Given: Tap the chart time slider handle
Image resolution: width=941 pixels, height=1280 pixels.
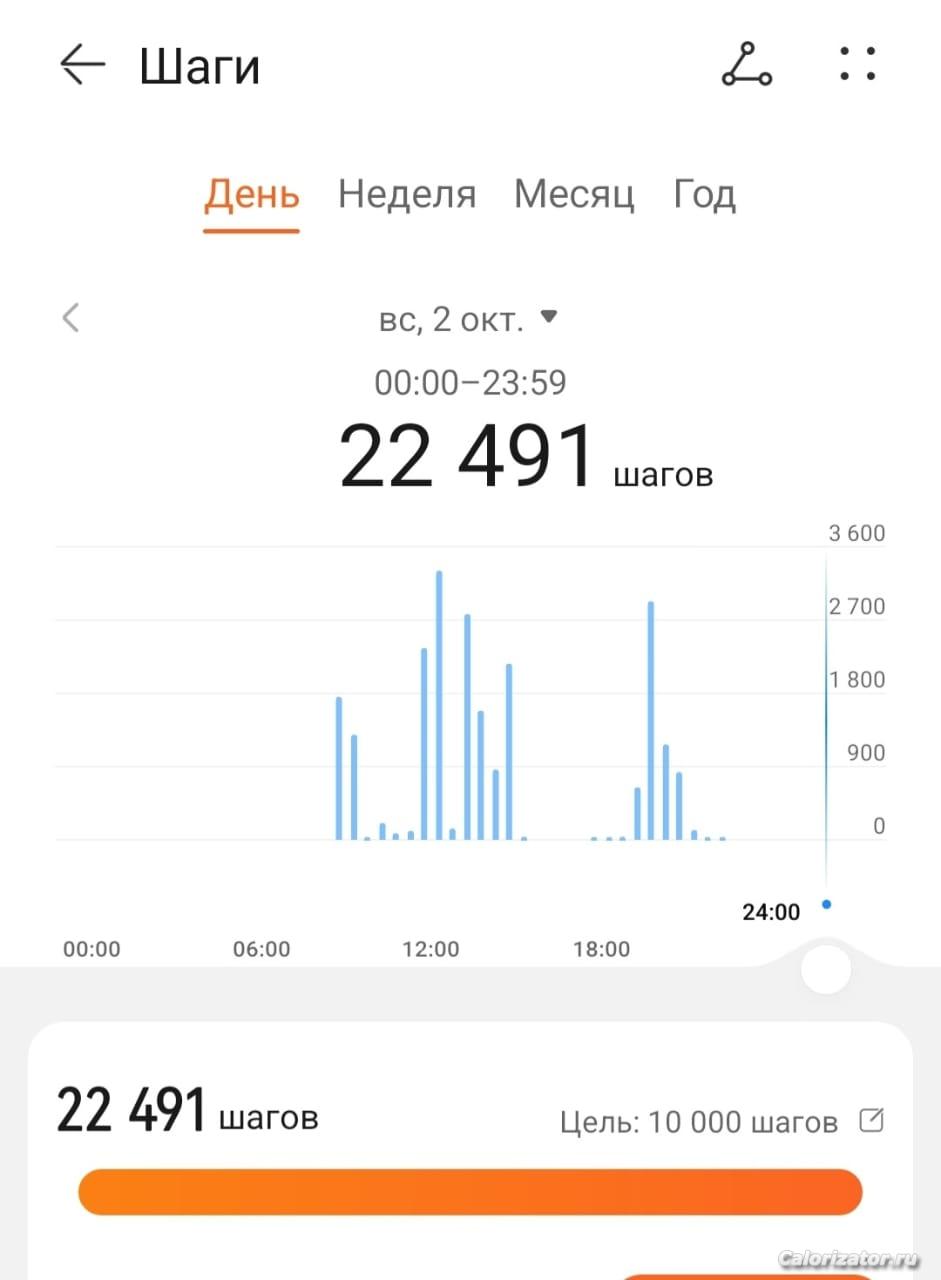Looking at the screenshot, I should [826, 969].
